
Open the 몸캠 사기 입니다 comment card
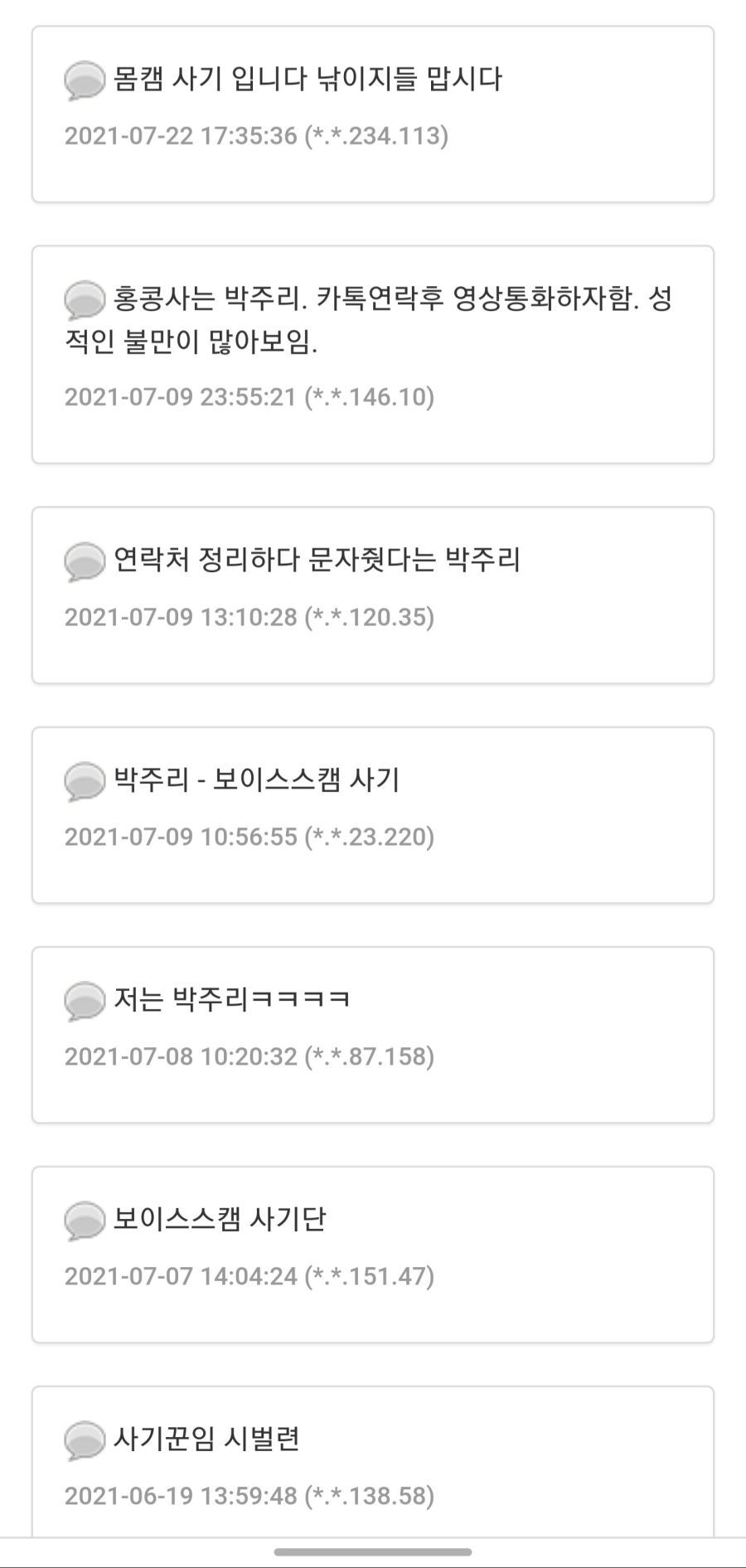[x=373, y=114]
